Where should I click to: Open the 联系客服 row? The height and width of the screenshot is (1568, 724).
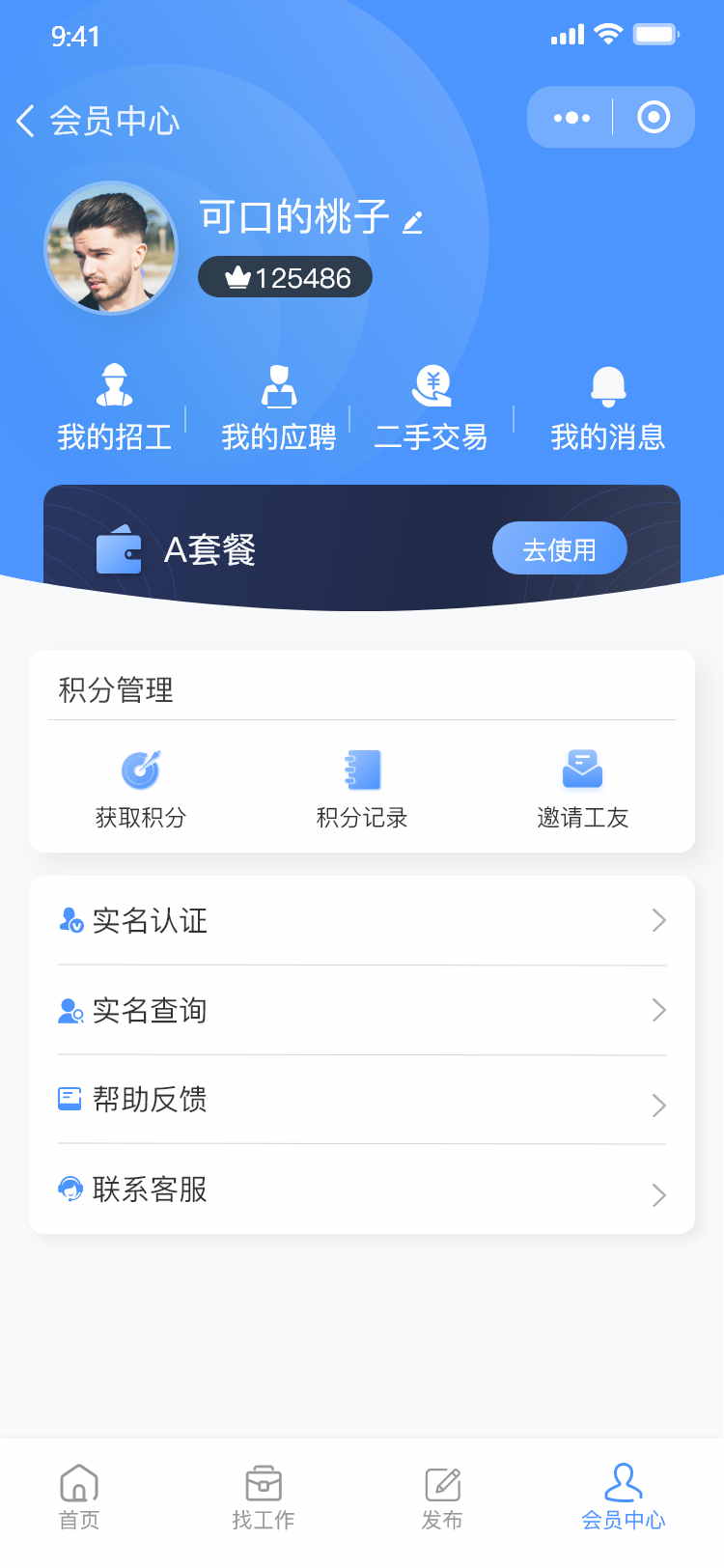pyautogui.click(x=362, y=1190)
